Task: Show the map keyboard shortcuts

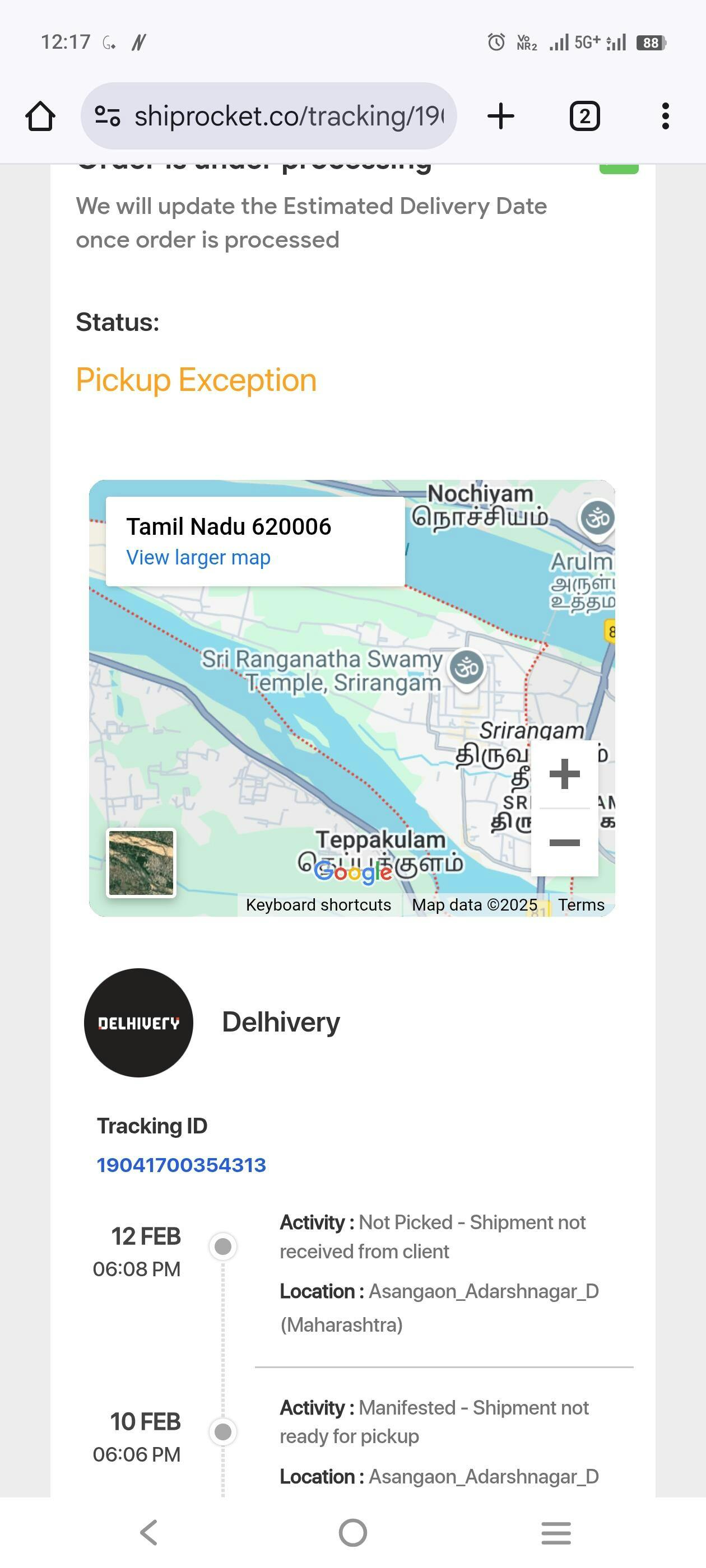Action: pos(318,905)
